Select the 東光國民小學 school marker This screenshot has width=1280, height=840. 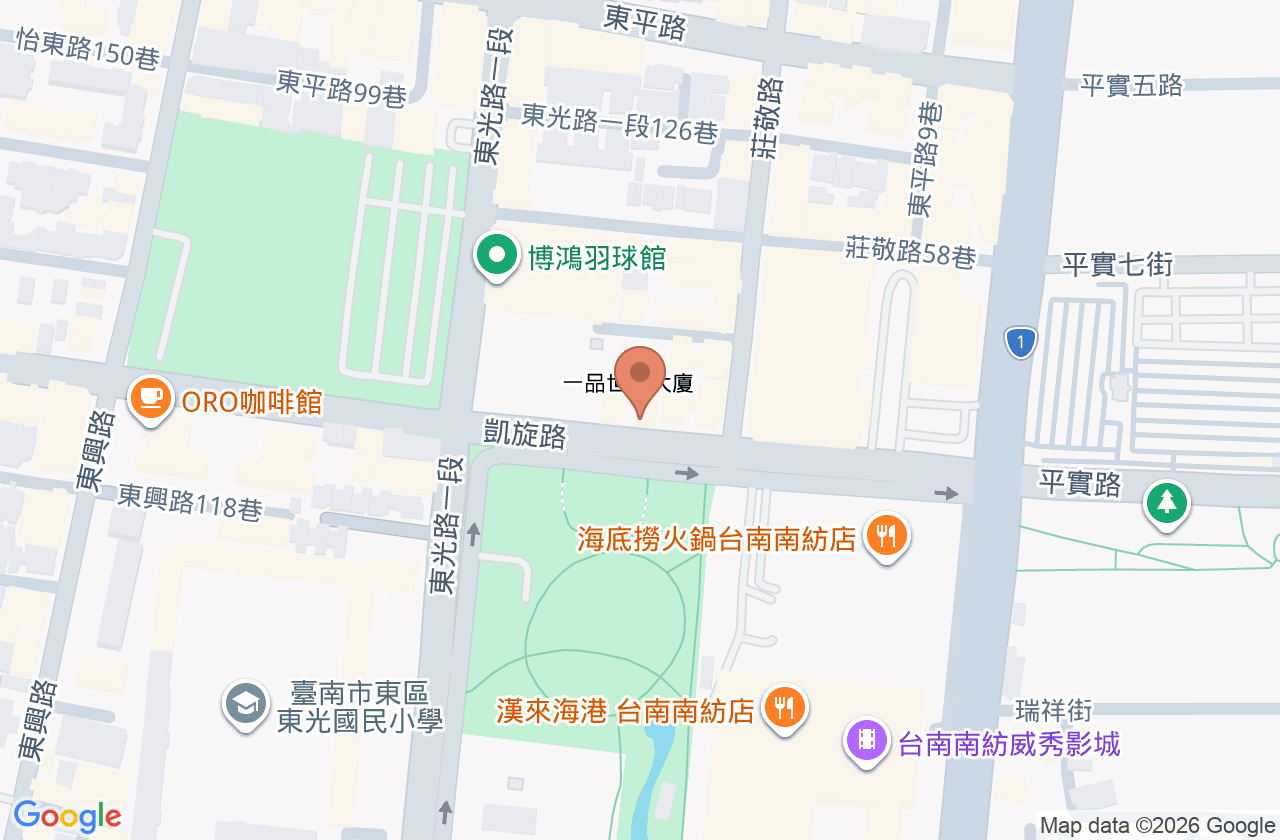246,704
